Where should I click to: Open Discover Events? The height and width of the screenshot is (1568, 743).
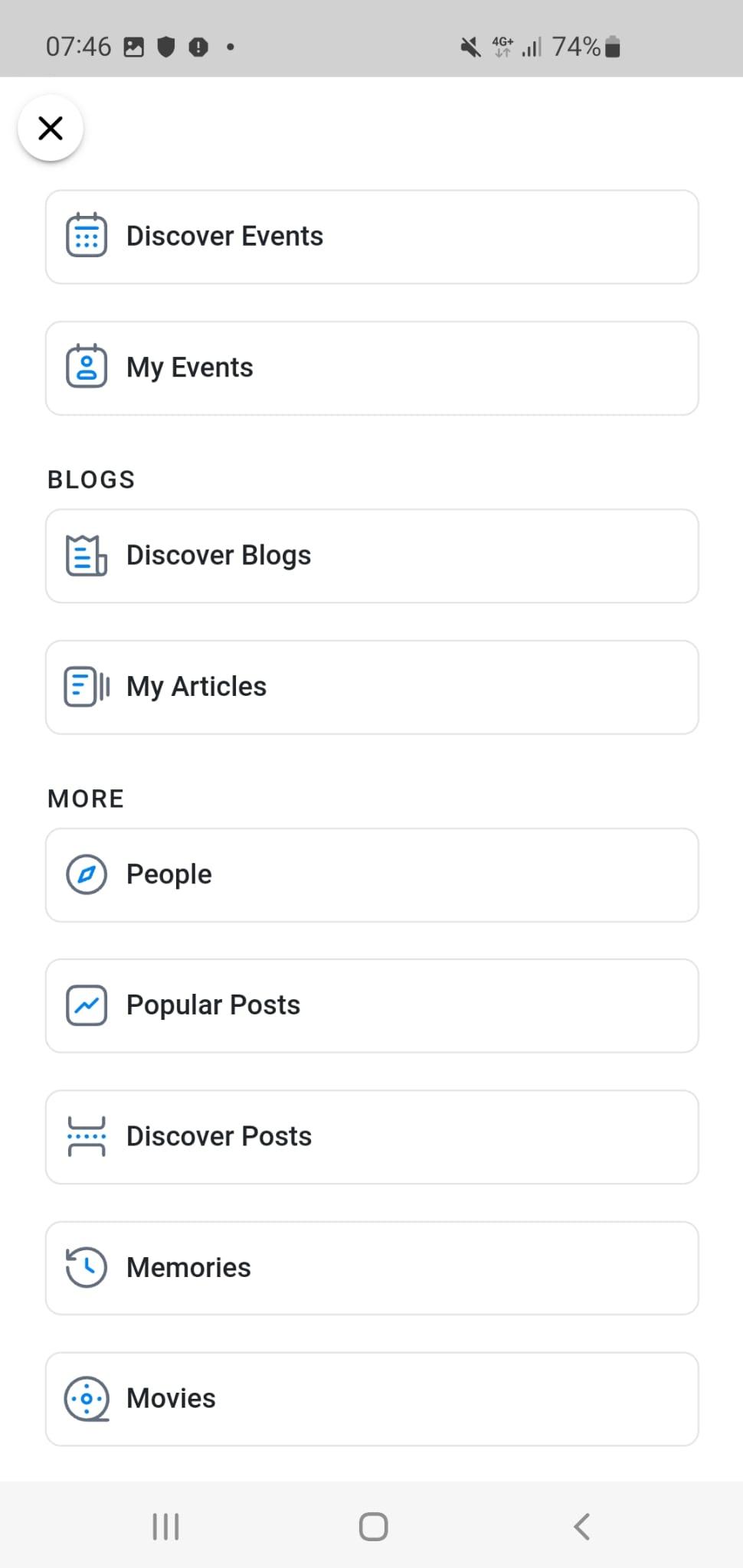click(x=372, y=237)
